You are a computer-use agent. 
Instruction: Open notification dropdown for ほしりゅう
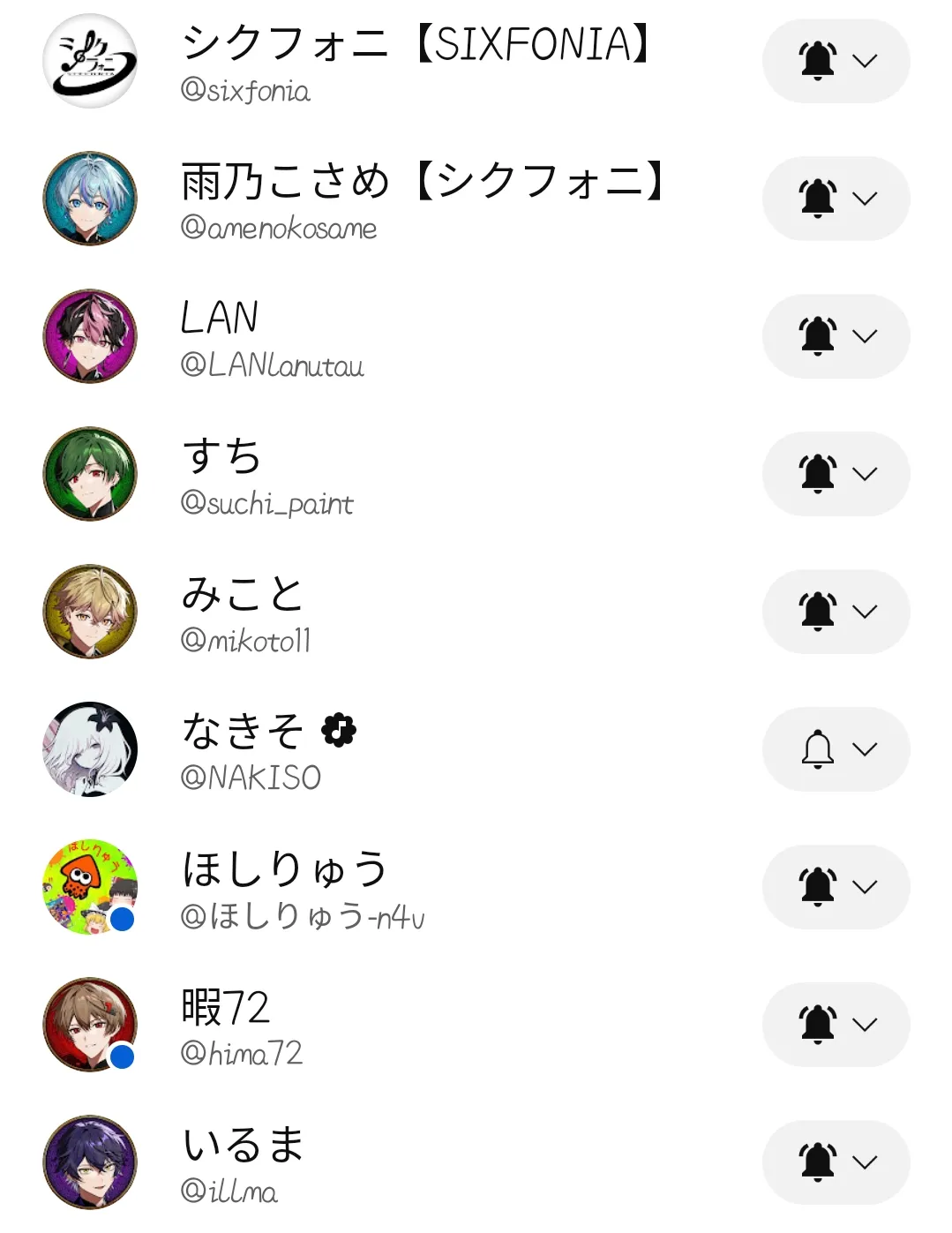coord(836,887)
